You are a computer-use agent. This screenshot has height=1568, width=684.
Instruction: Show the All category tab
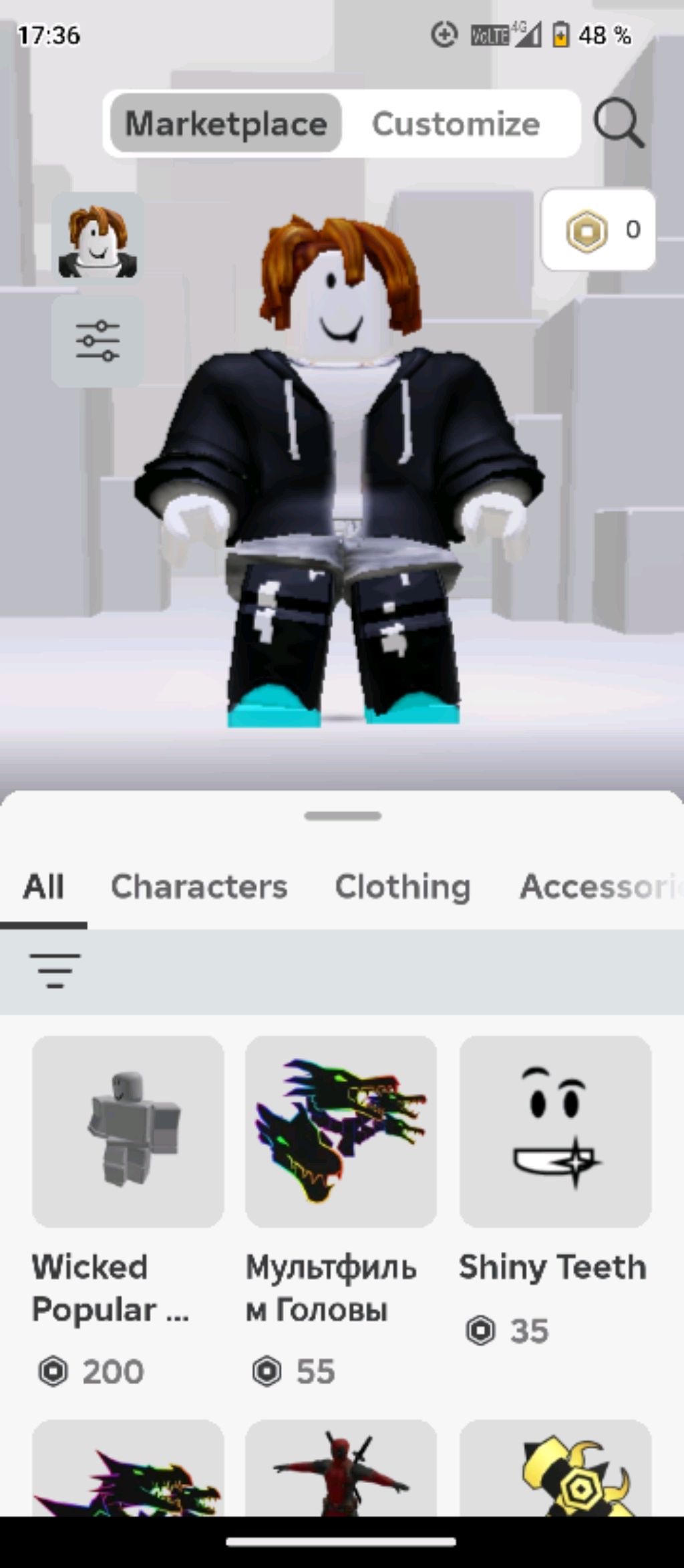43,888
